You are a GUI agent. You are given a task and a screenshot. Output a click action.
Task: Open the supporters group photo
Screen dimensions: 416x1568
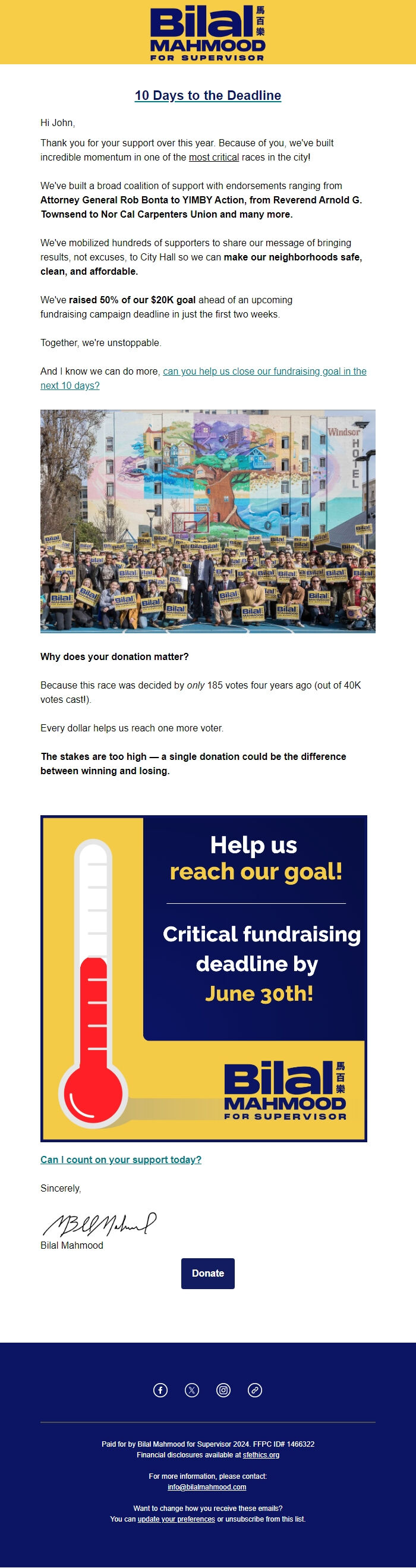(207, 521)
